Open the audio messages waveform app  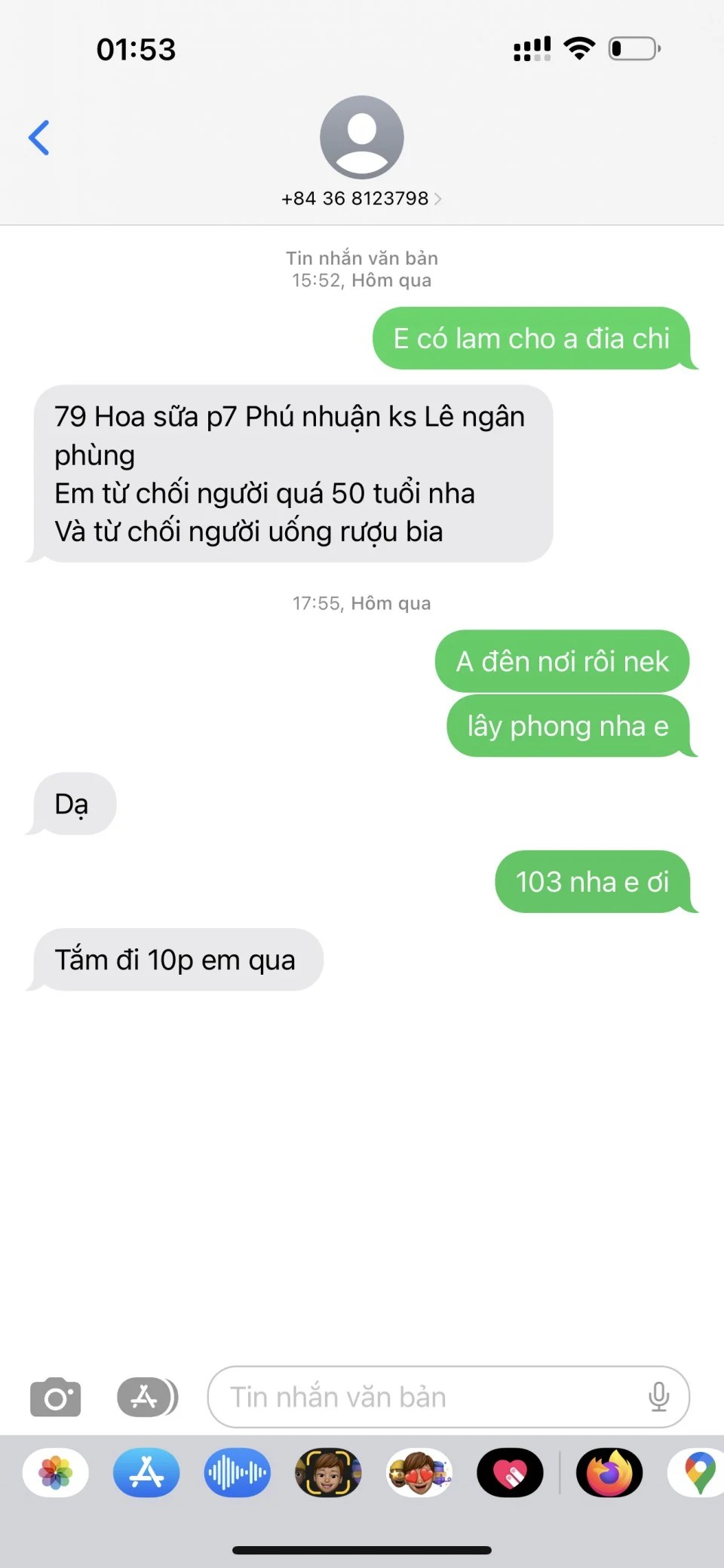(x=238, y=1472)
